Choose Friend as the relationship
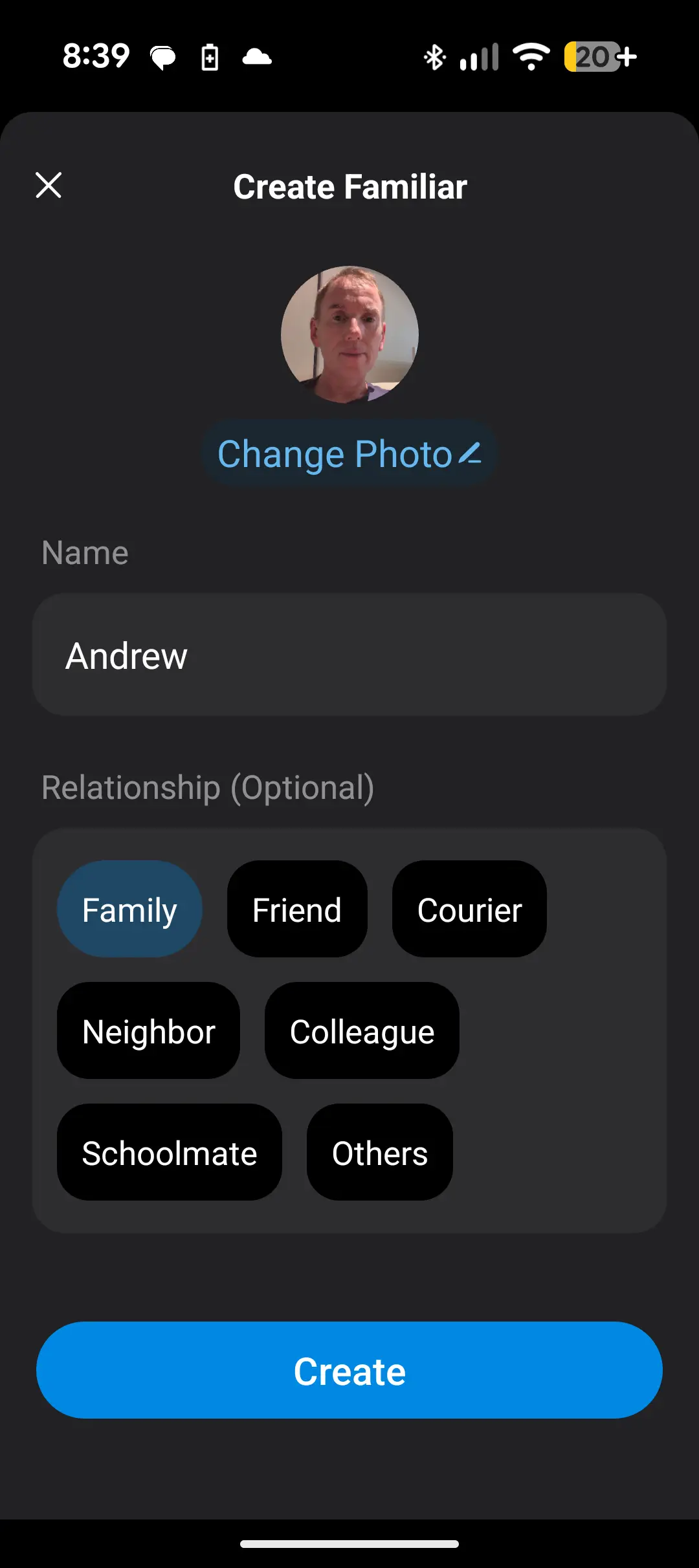Viewport: 699px width, 1568px height. [297, 909]
